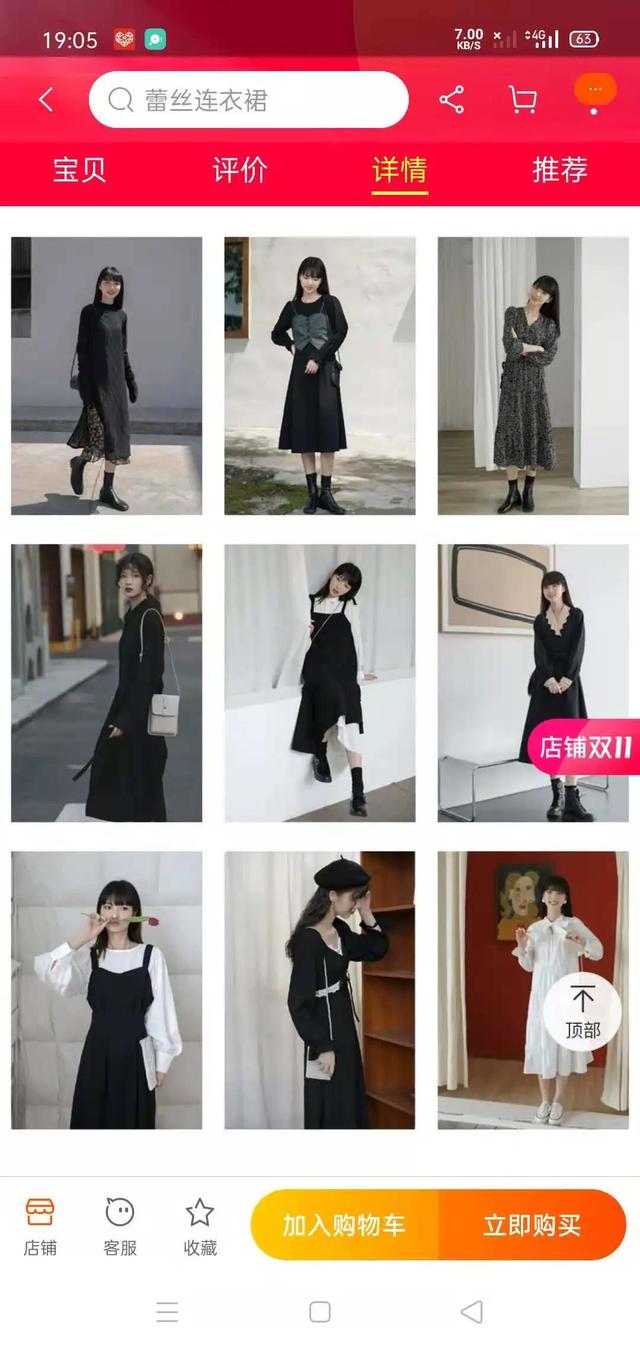
Task: Tap 加入购物车 to add to cart
Action: click(x=344, y=1225)
